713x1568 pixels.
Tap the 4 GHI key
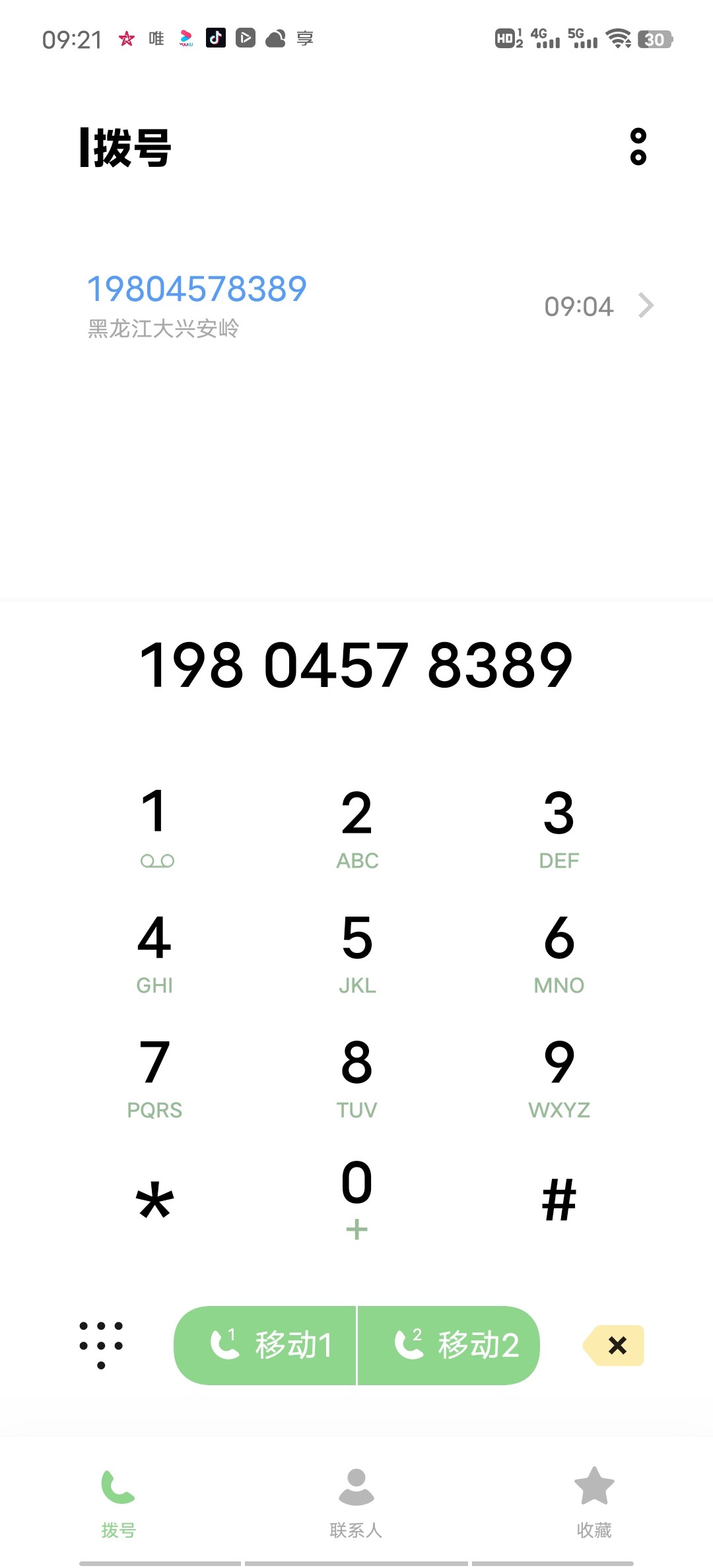click(155, 950)
